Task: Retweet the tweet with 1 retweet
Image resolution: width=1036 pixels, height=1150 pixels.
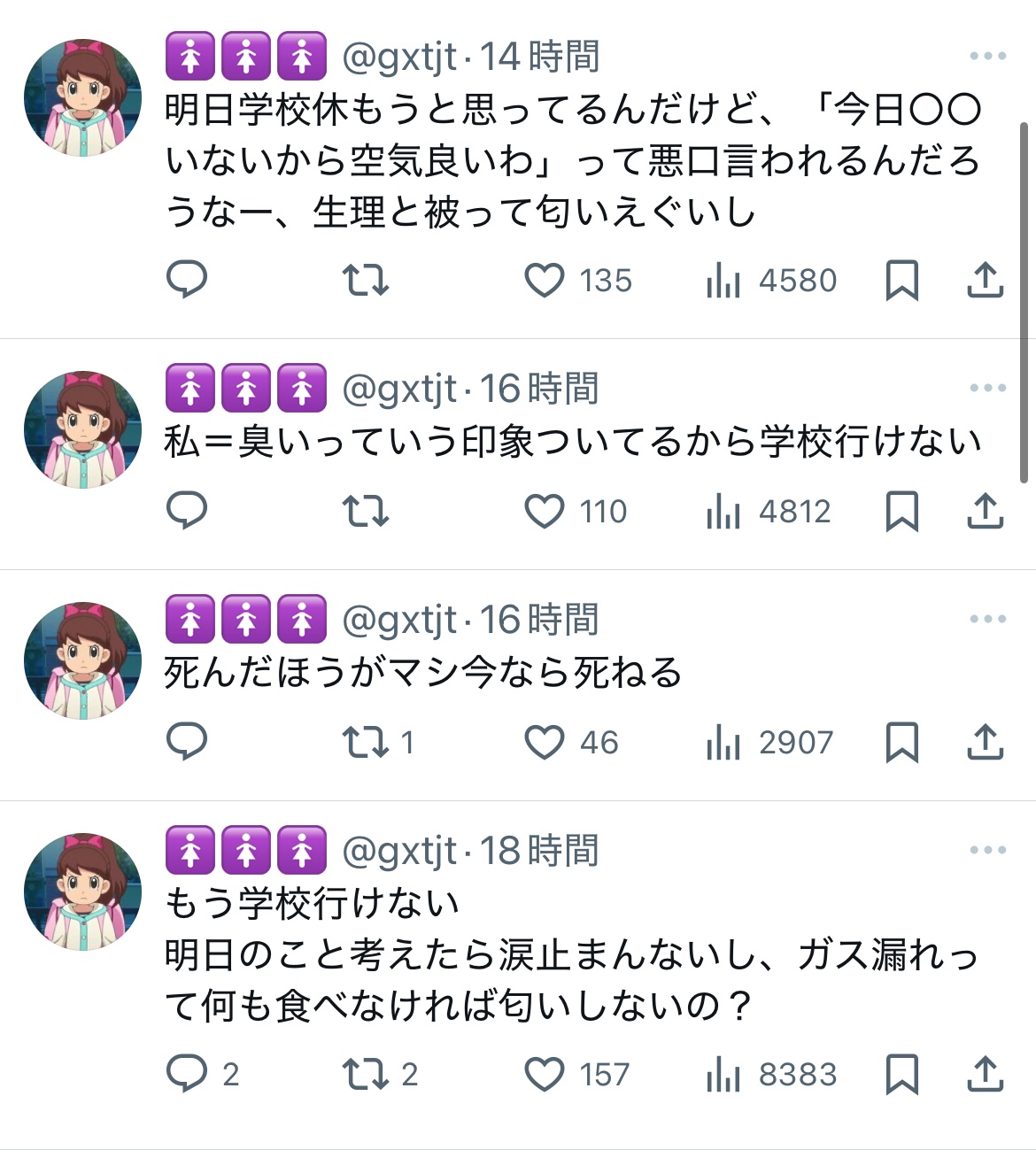Action: 366,743
